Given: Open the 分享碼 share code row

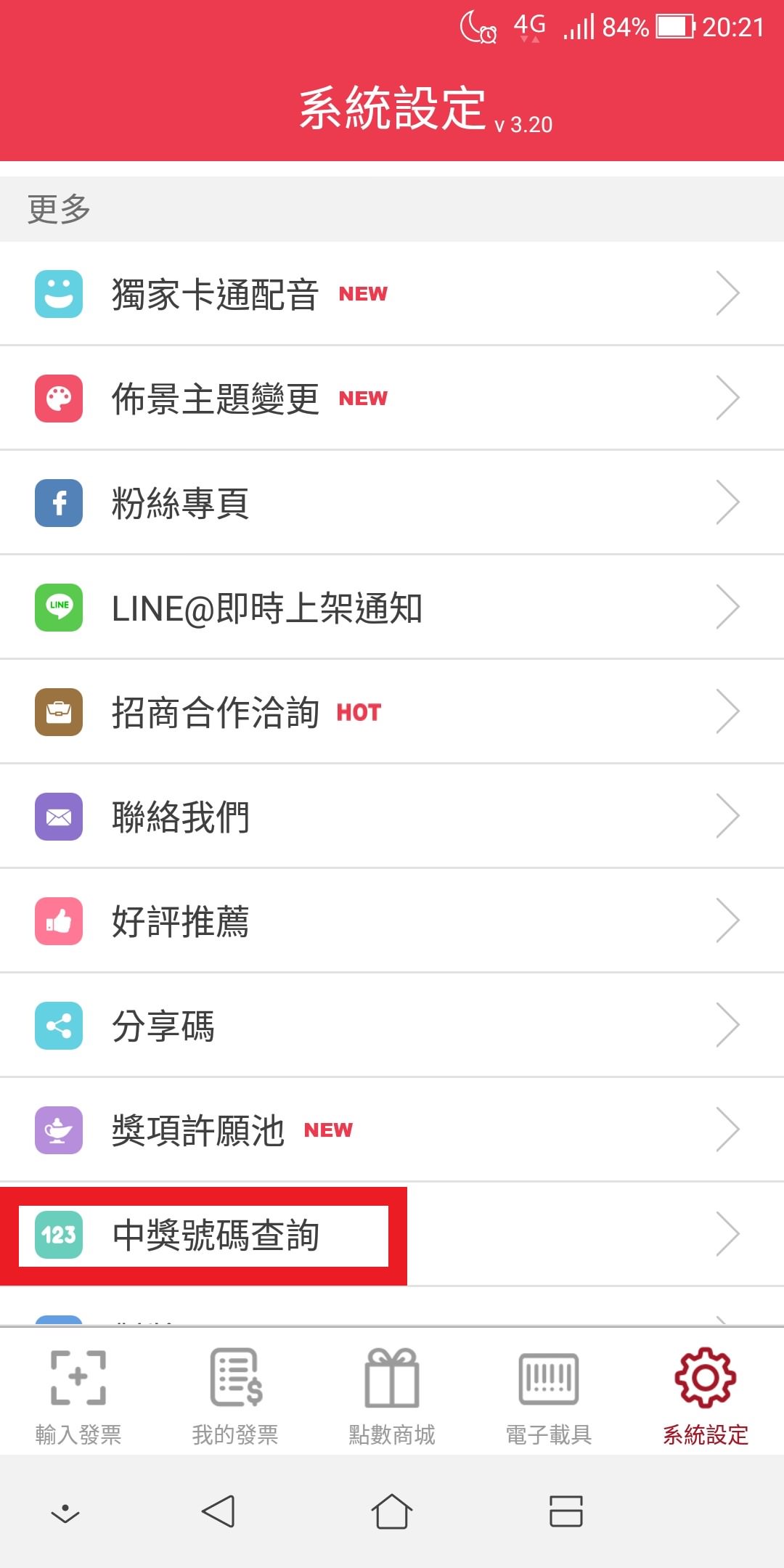Looking at the screenshot, I should tap(392, 1025).
